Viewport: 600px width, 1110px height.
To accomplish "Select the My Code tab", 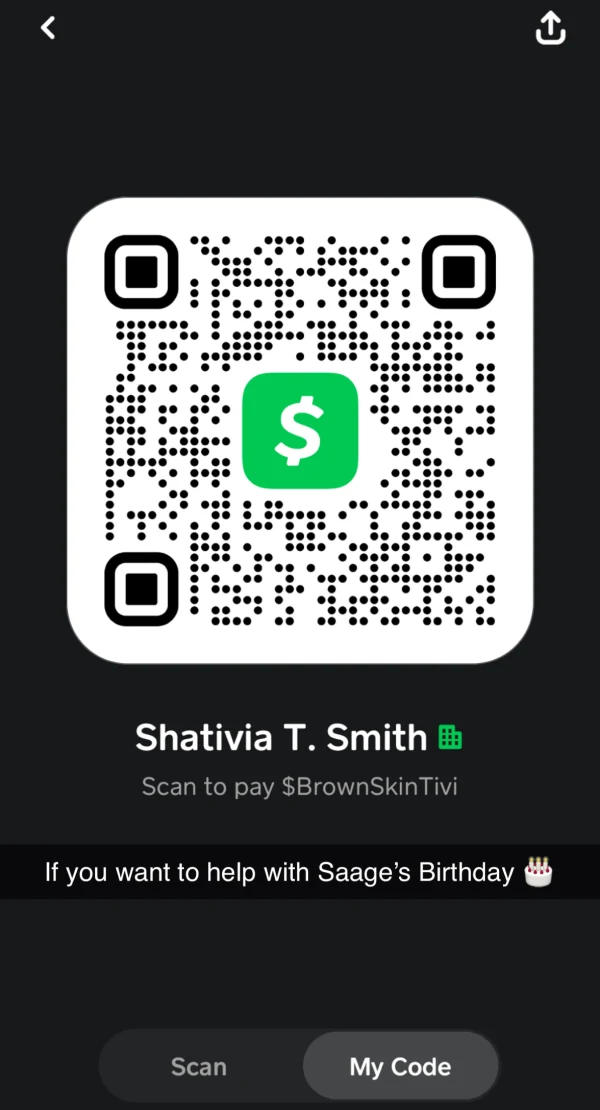I will point(400,1067).
